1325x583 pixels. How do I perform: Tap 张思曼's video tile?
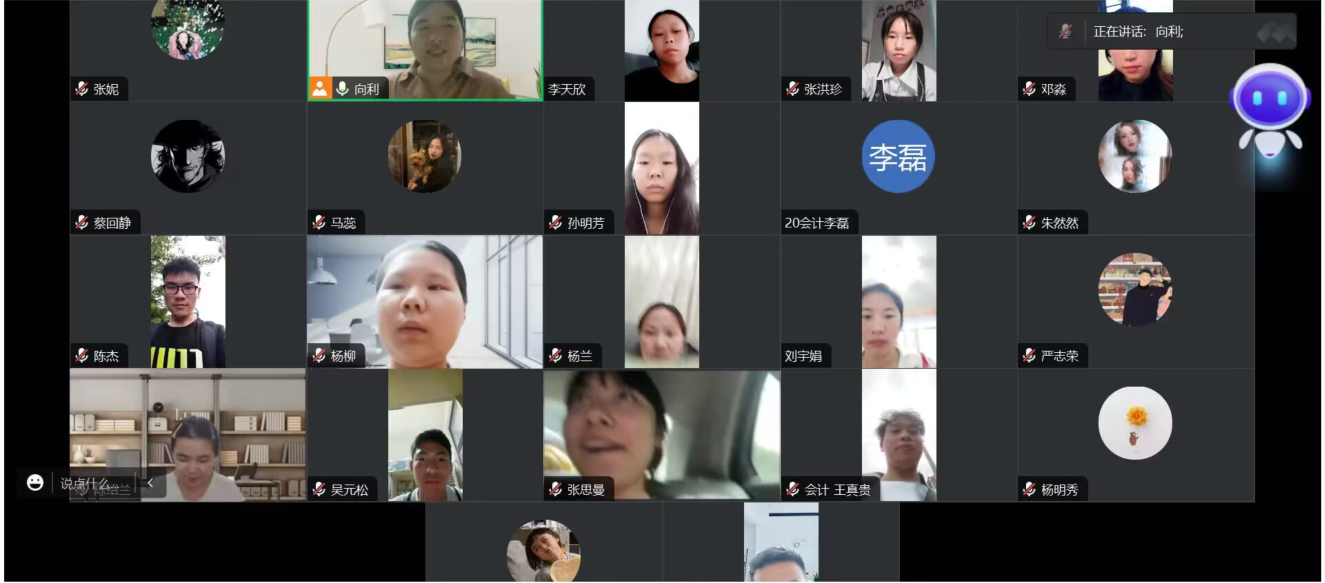(x=661, y=434)
